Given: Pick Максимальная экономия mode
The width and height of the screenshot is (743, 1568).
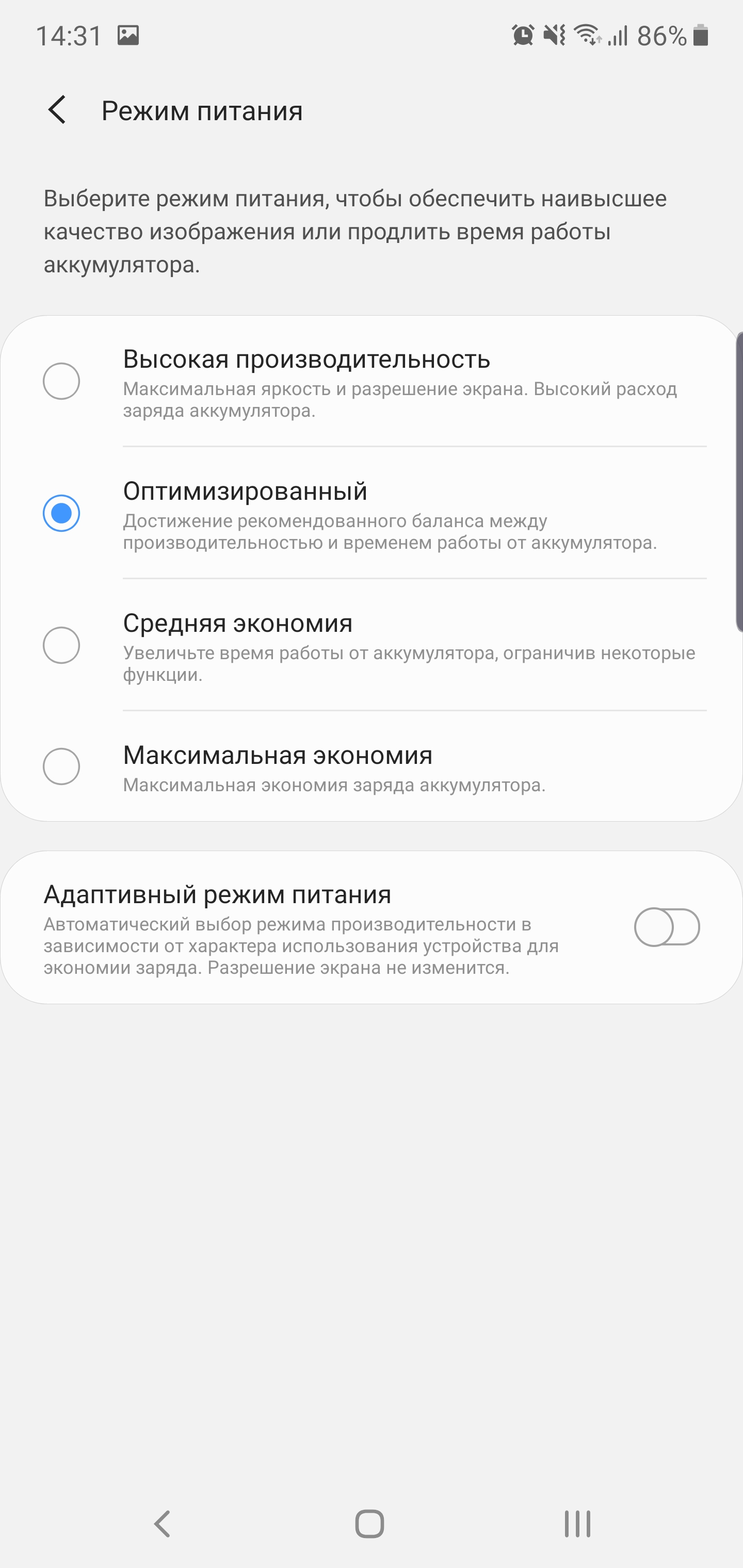Looking at the screenshot, I should [61, 766].
